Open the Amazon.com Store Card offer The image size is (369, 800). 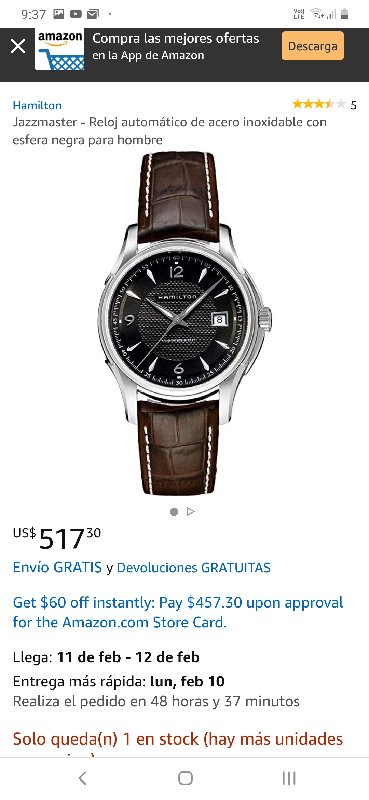coord(178,612)
